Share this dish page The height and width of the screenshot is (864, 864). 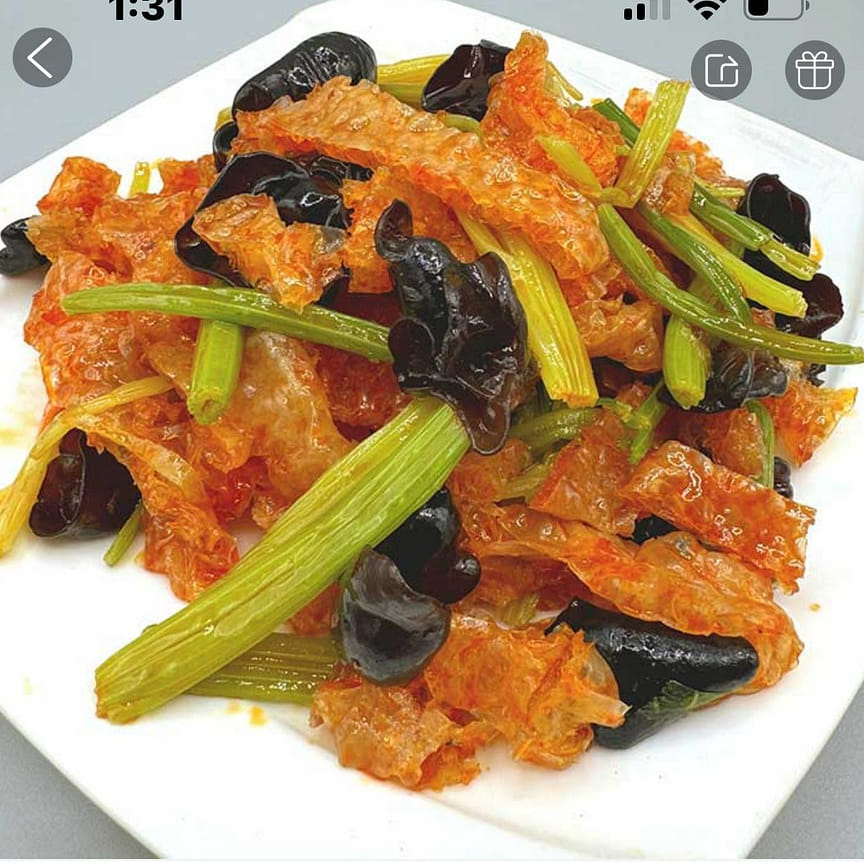[721, 70]
